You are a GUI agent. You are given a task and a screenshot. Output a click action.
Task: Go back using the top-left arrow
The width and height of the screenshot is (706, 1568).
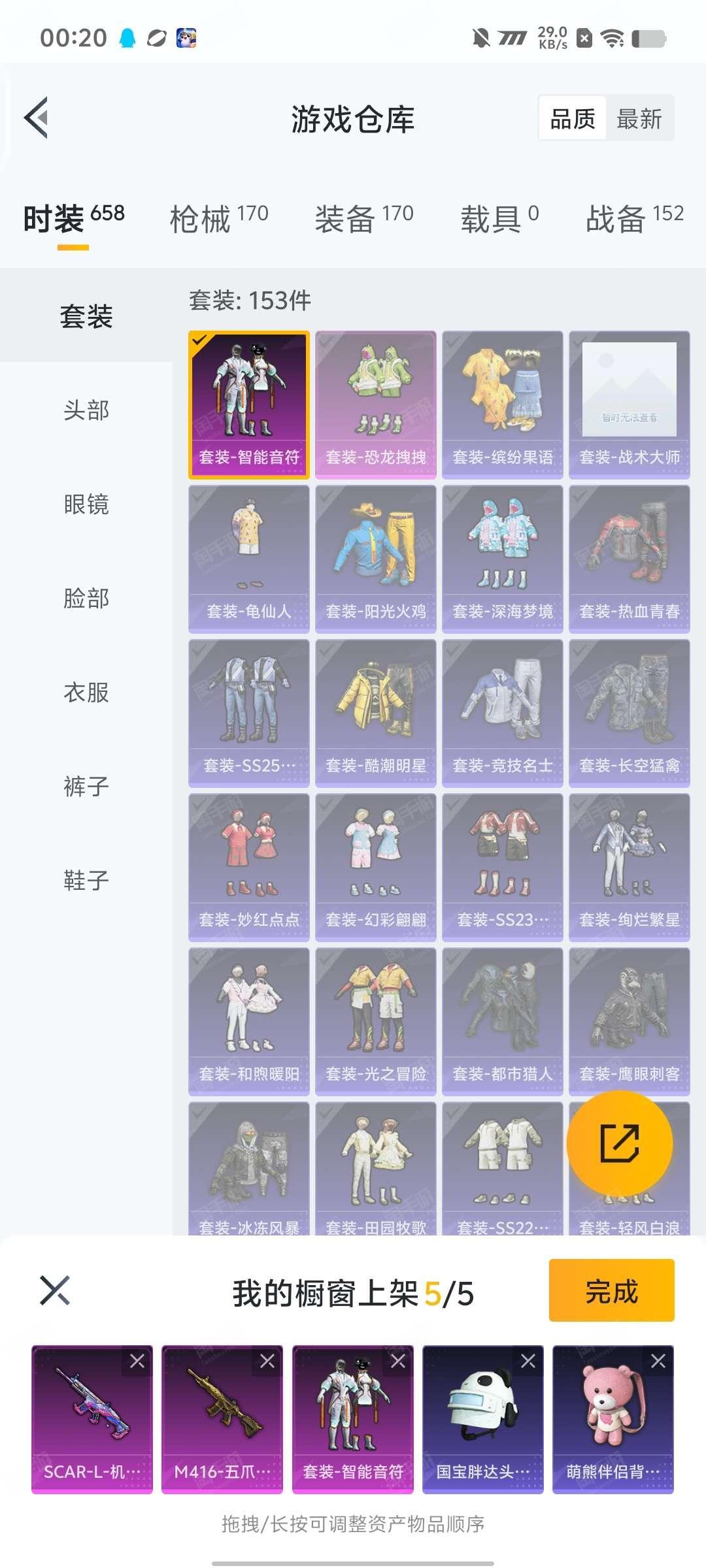coord(37,118)
